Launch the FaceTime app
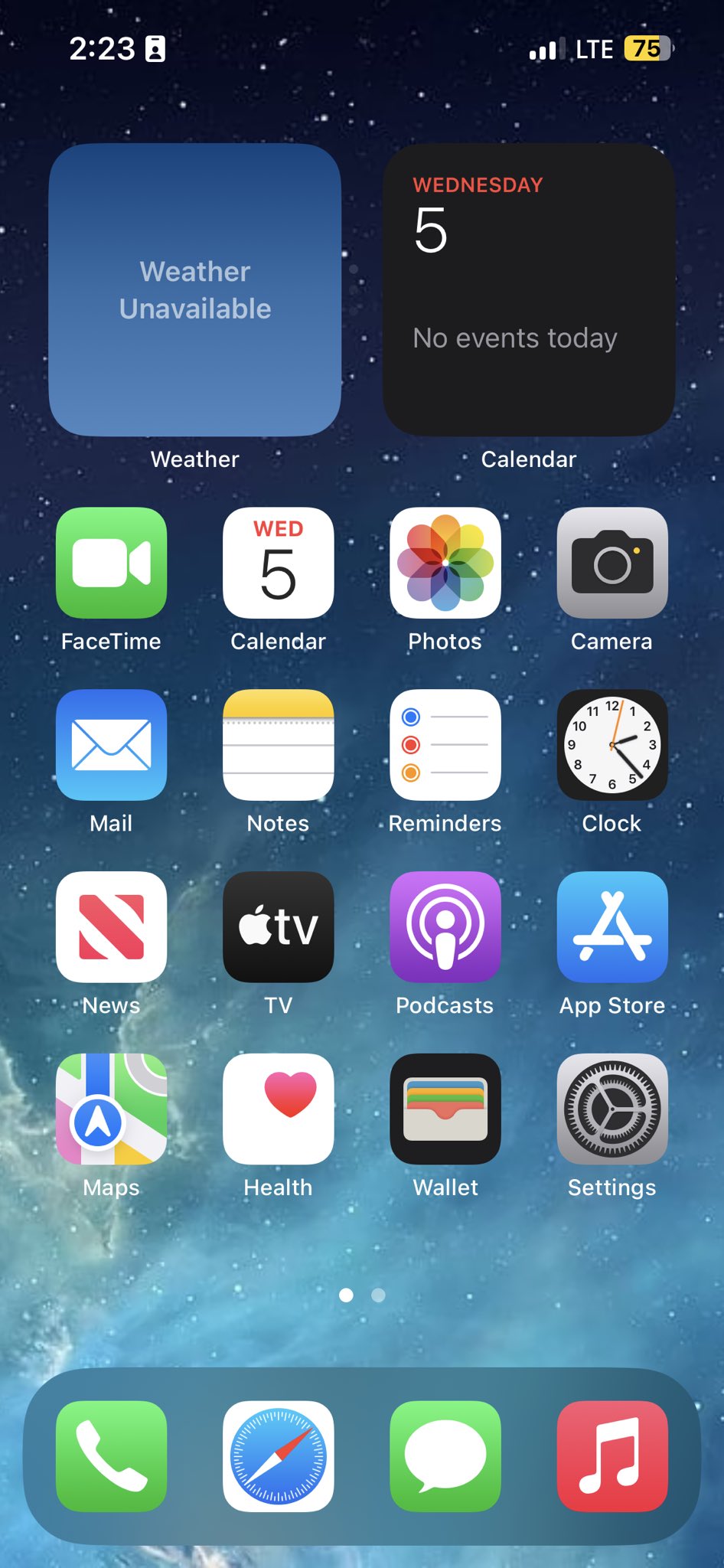 pyautogui.click(x=111, y=563)
